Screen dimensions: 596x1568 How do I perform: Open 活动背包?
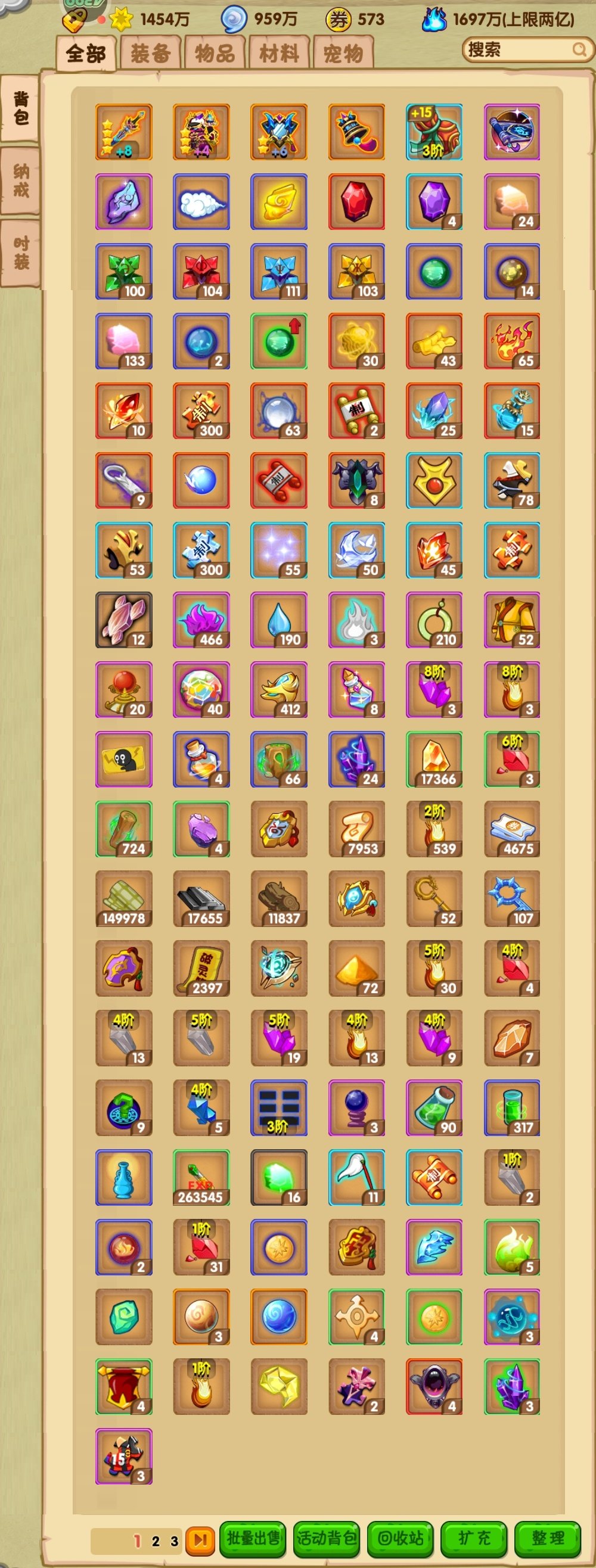pyautogui.click(x=326, y=1538)
